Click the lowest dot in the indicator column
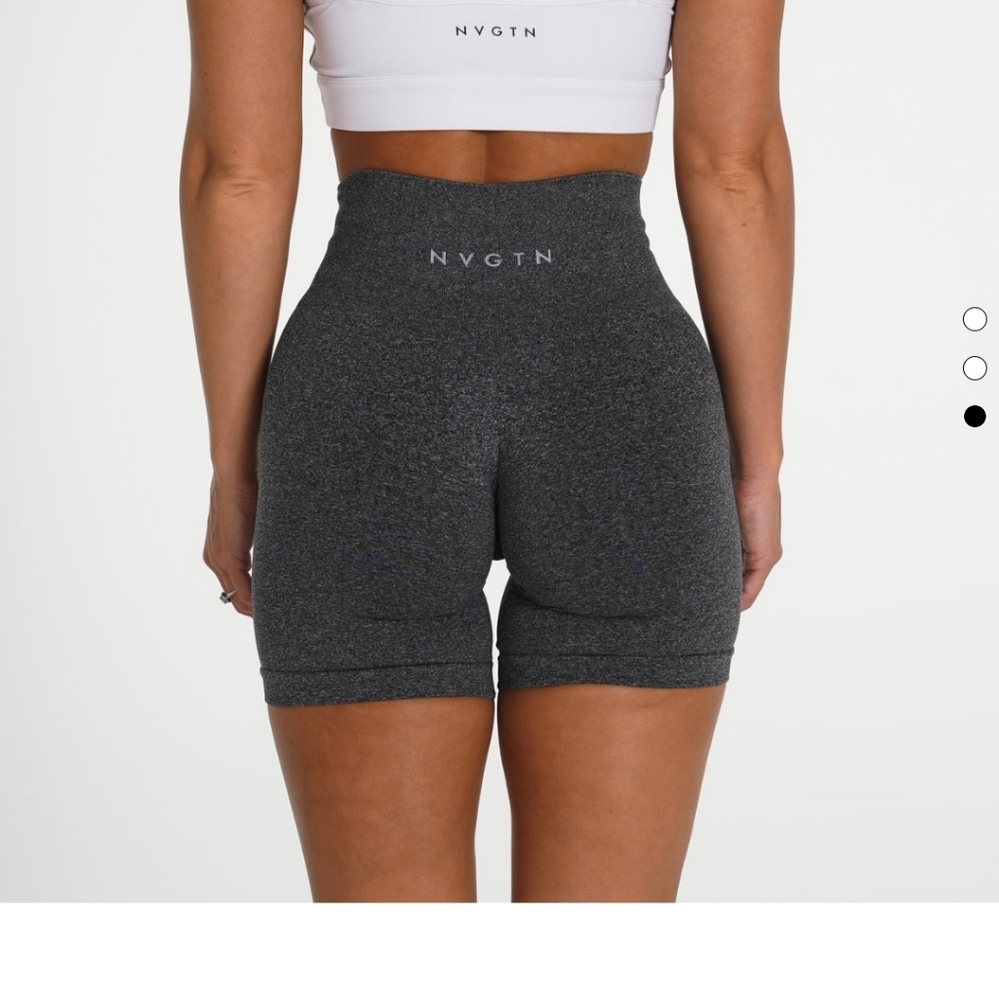This screenshot has width=999, height=1000. coord(974,416)
